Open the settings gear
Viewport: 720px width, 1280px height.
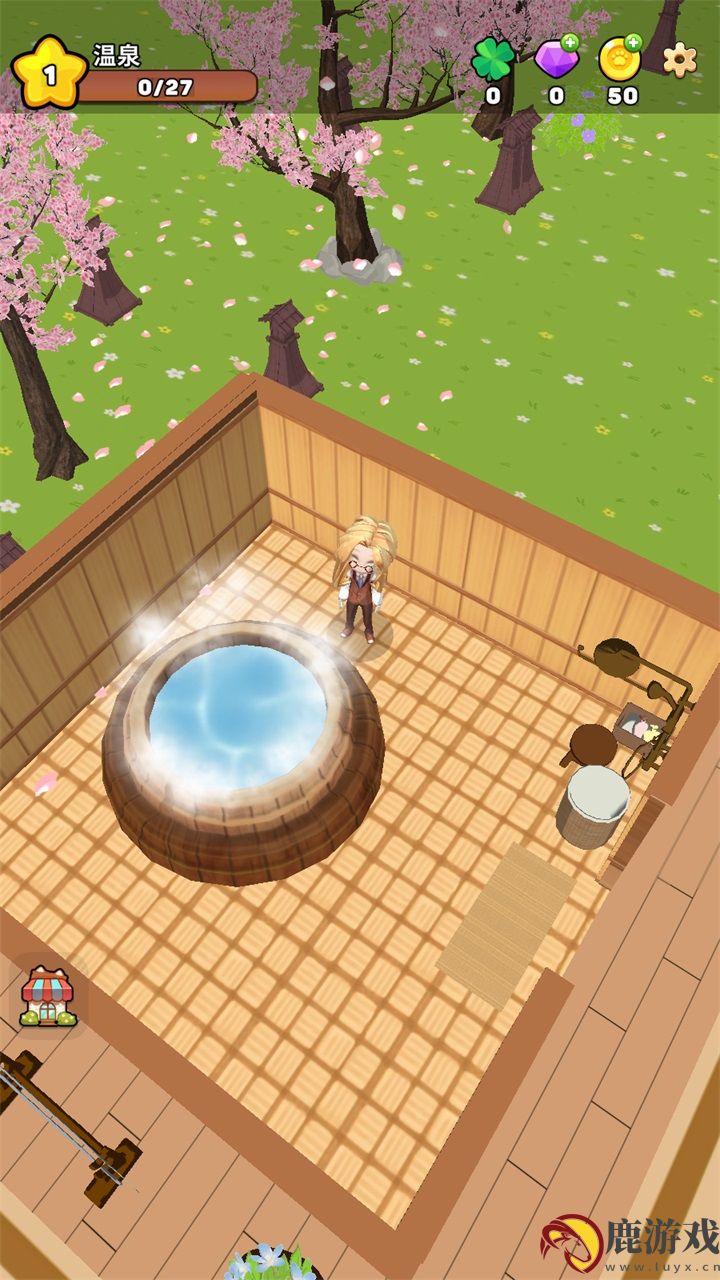(680, 60)
